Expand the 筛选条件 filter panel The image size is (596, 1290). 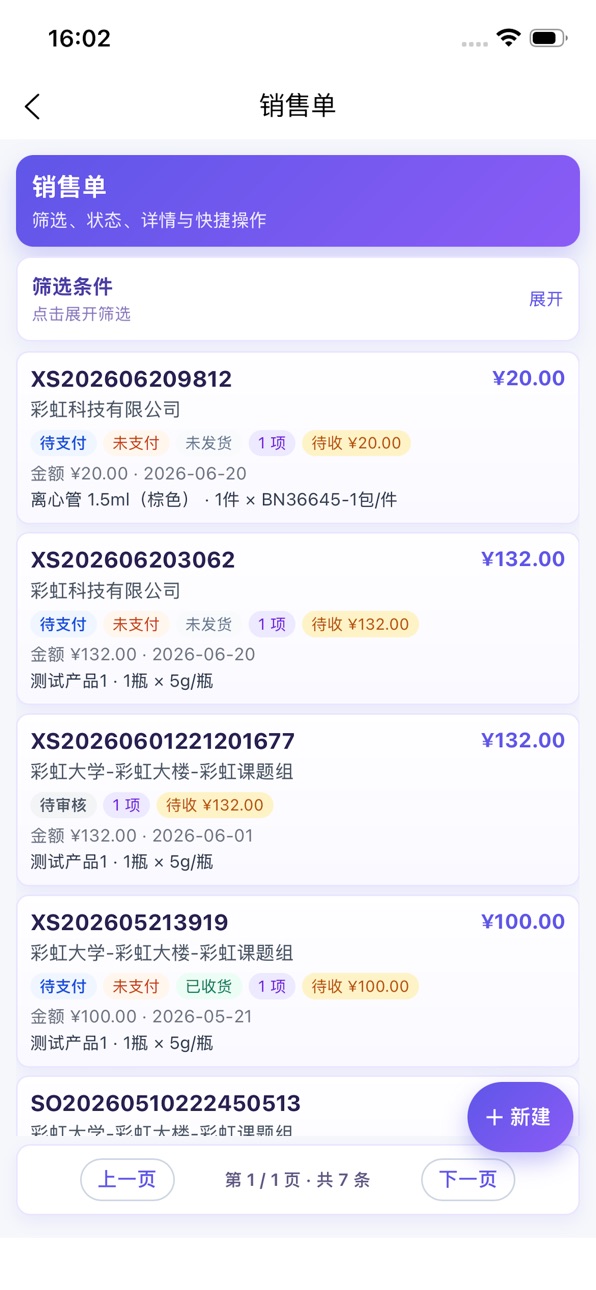[298, 299]
